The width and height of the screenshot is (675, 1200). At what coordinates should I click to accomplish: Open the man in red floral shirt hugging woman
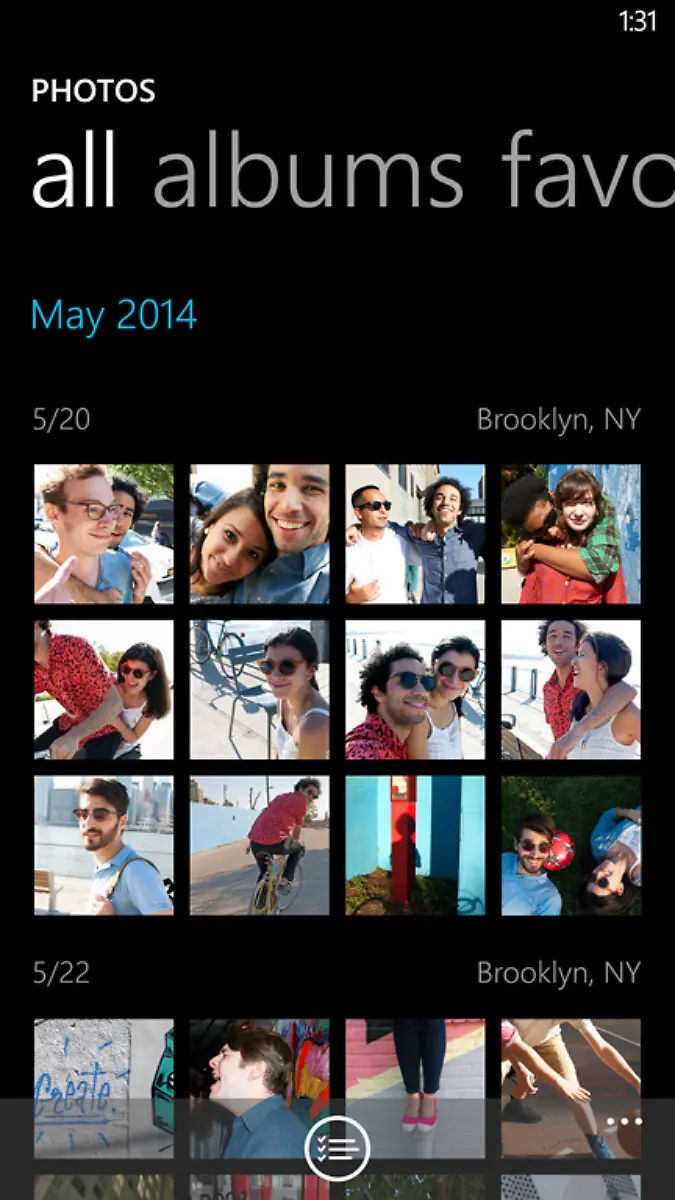(104, 690)
